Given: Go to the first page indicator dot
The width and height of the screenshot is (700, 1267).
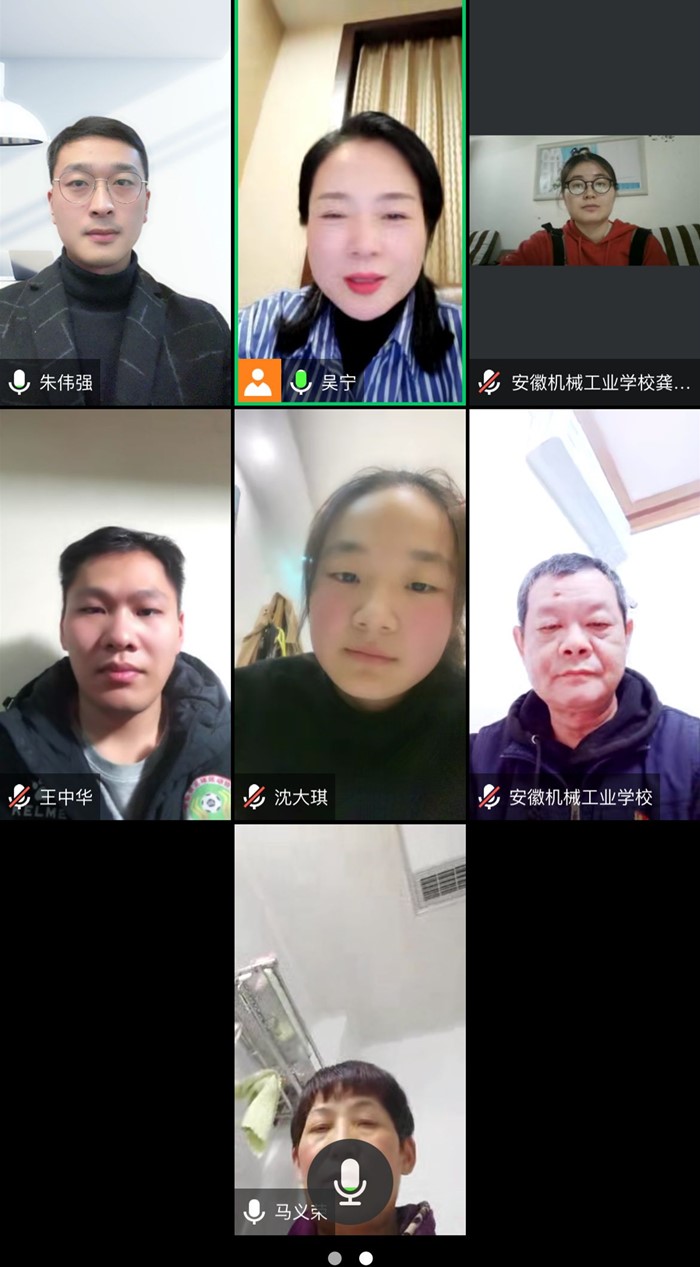Looking at the screenshot, I should point(335,1258).
